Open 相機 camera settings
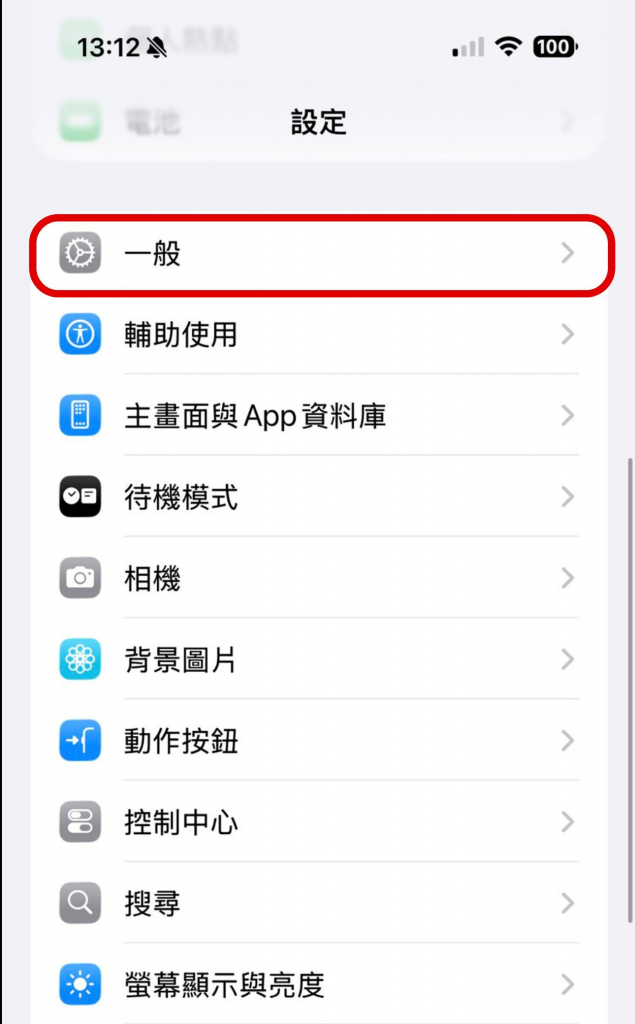 [320, 578]
